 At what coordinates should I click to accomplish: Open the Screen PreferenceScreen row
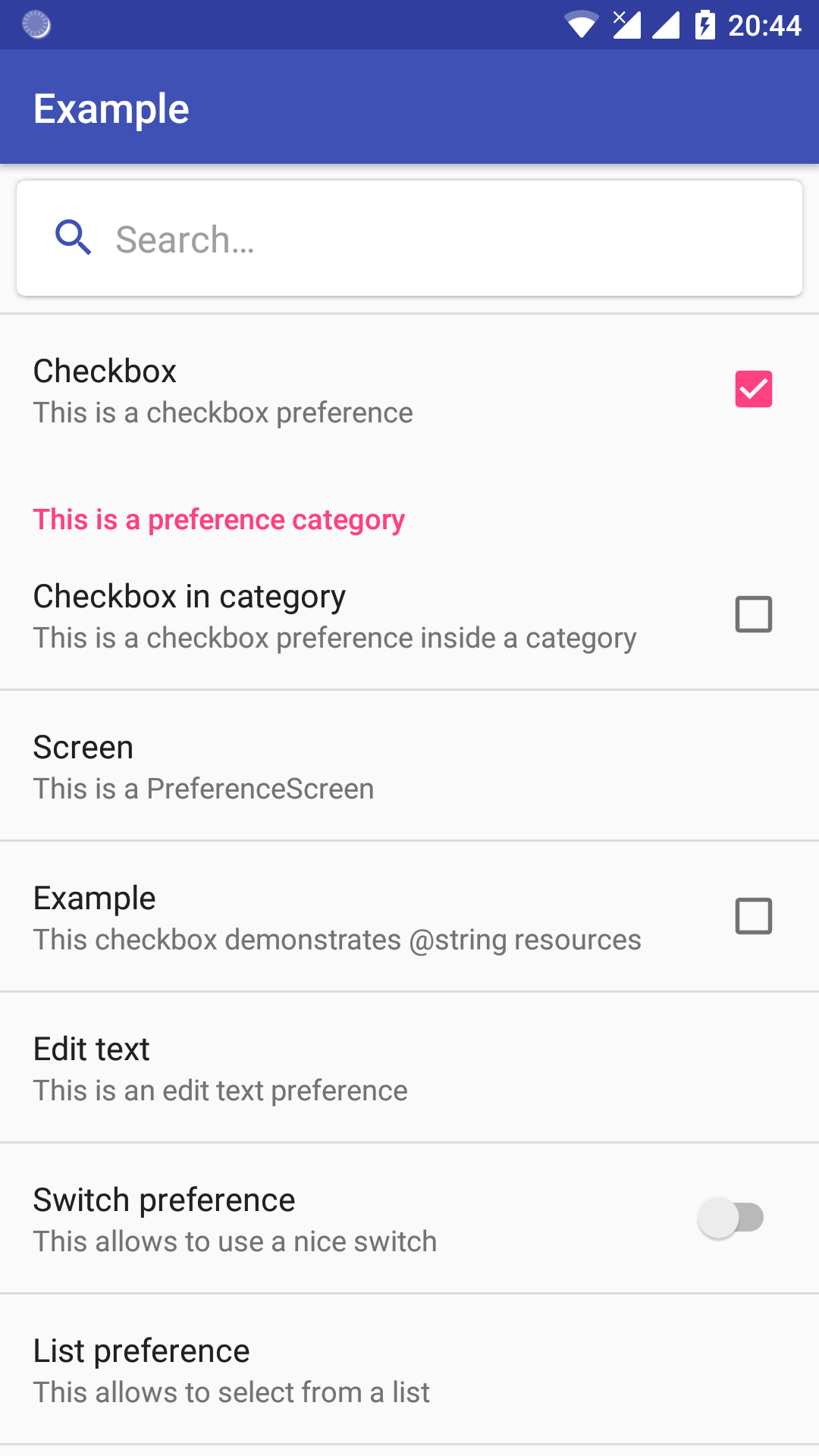409,766
